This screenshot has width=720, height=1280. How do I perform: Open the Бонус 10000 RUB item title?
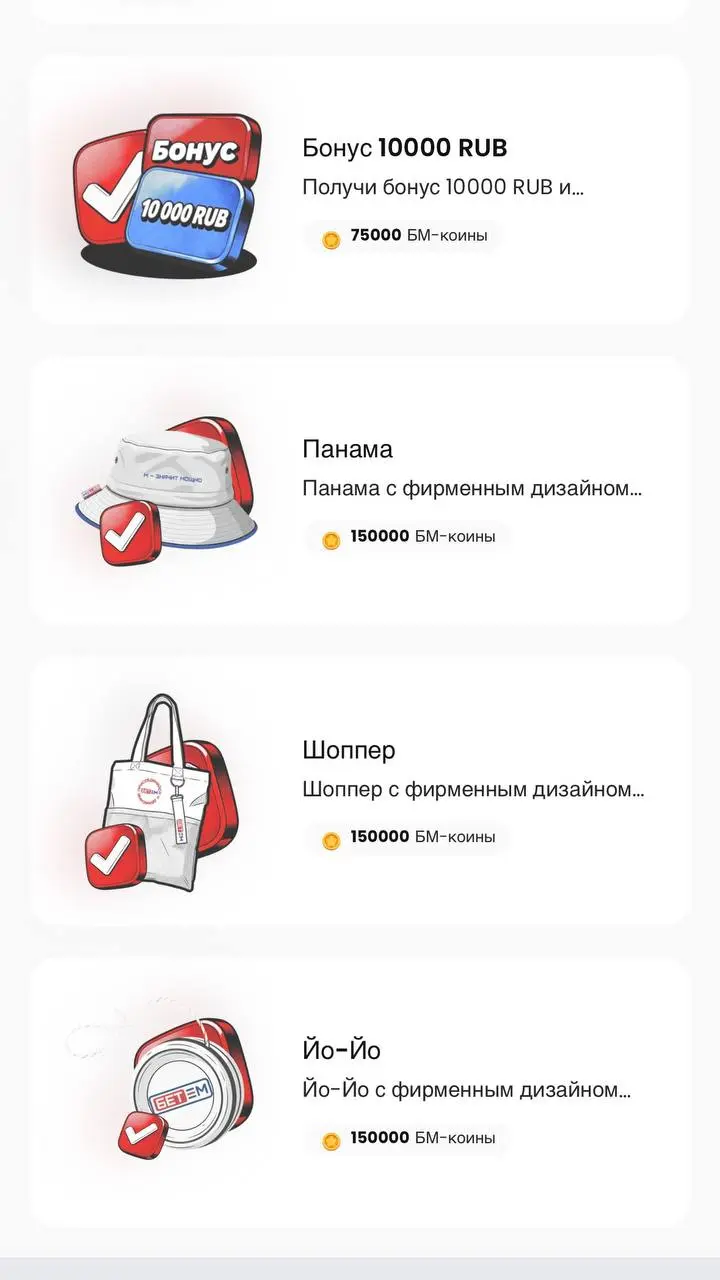tap(405, 147)
